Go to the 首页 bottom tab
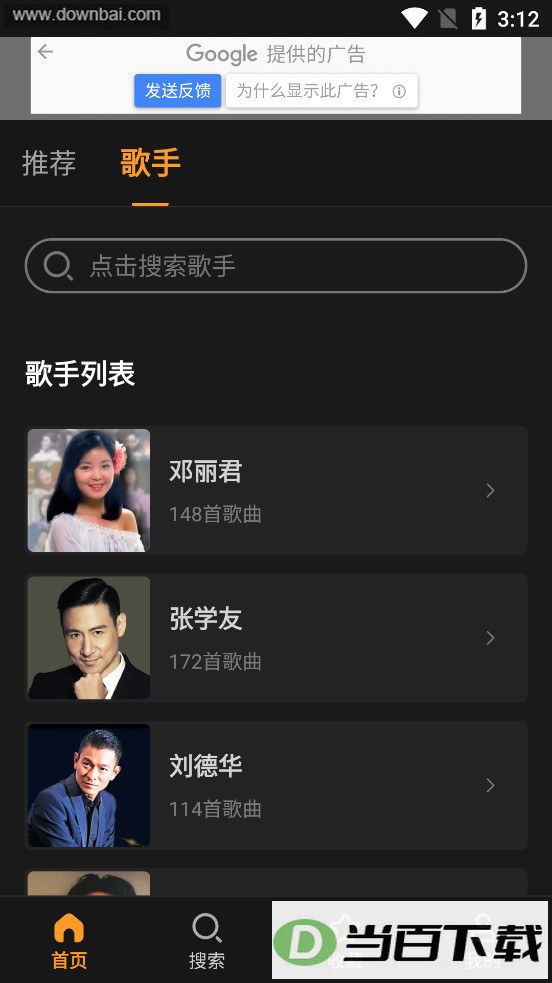The height and width of the screenshot is (983, 552). (69, 940)
